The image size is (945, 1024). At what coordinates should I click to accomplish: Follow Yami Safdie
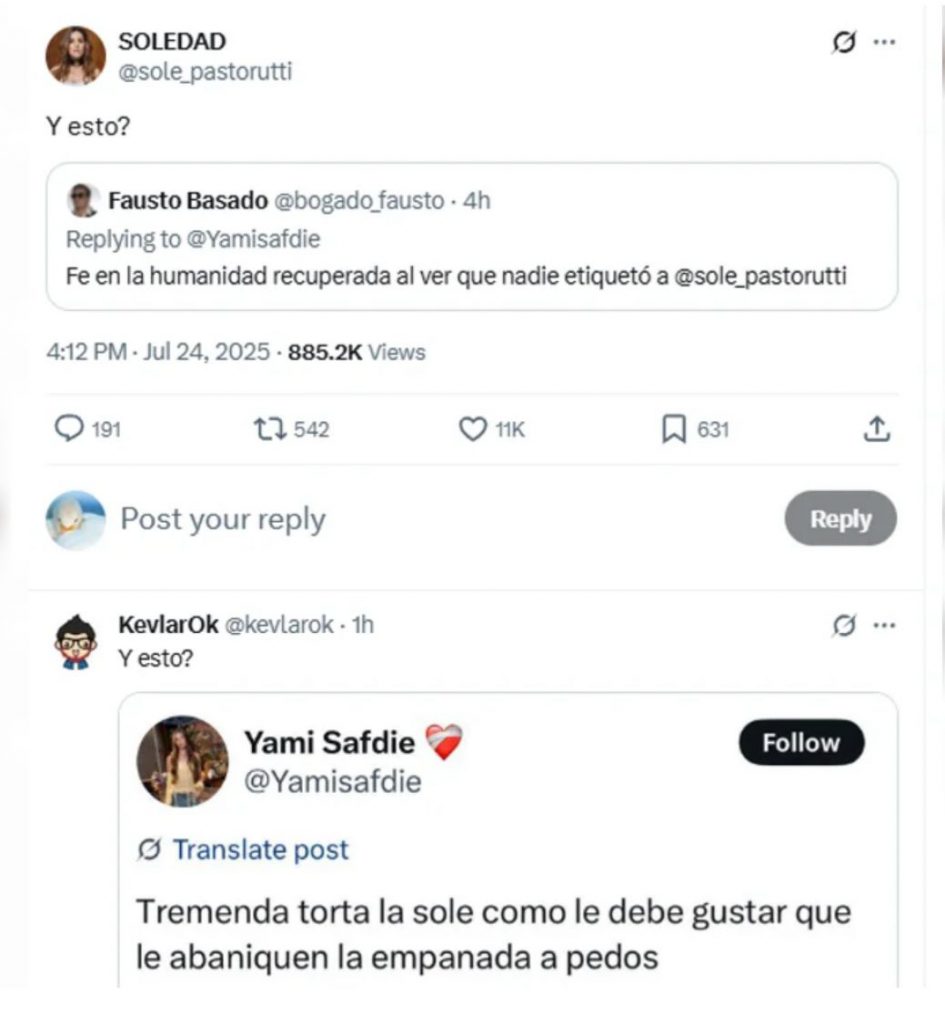point(800,743)
